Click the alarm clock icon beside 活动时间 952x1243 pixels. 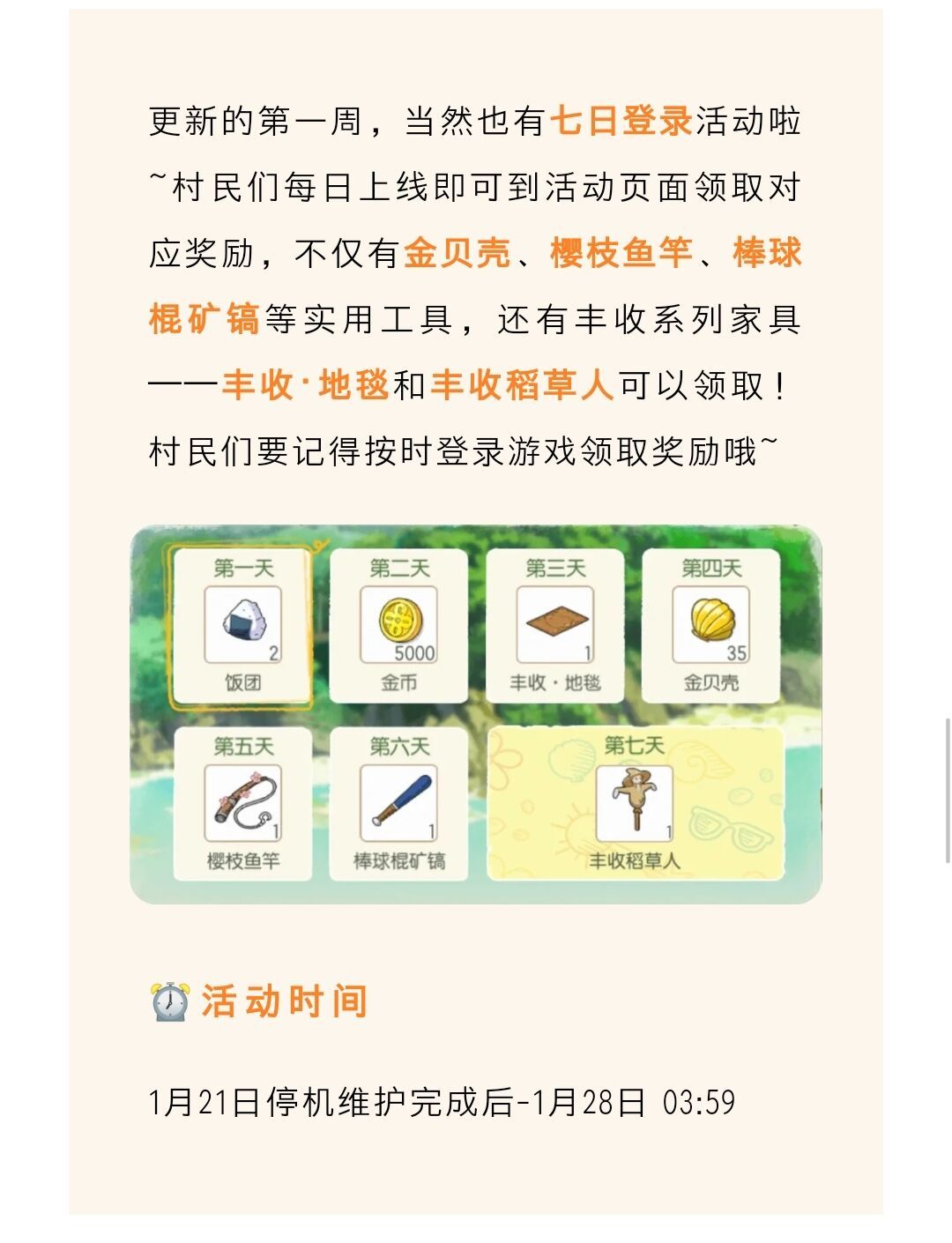[170, 1000]
